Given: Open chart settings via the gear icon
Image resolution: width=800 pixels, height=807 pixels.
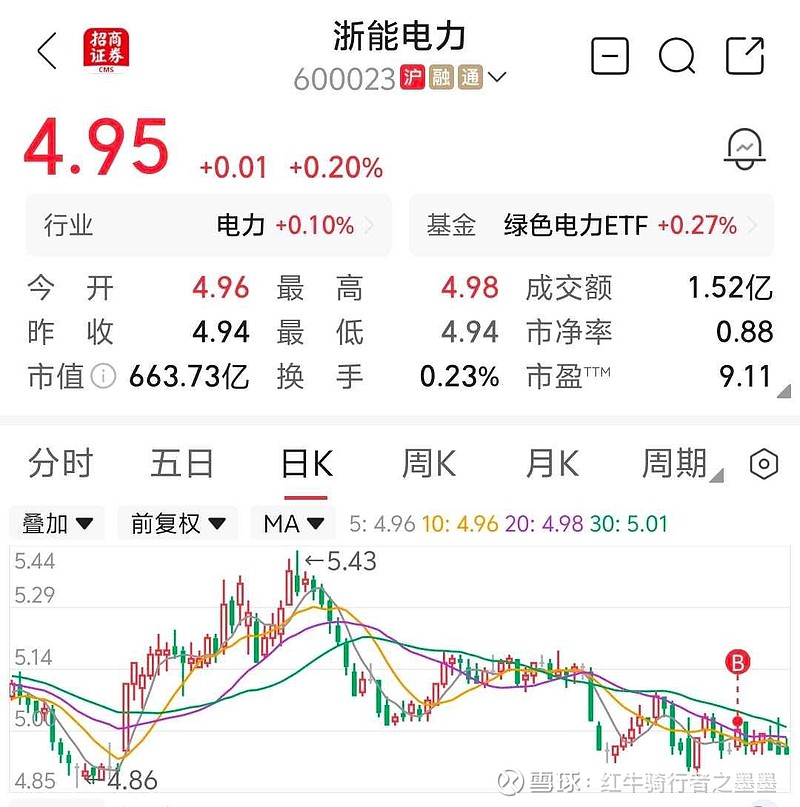Looking at the screenshot, I should pyautogui.click(x=765, y=463).
